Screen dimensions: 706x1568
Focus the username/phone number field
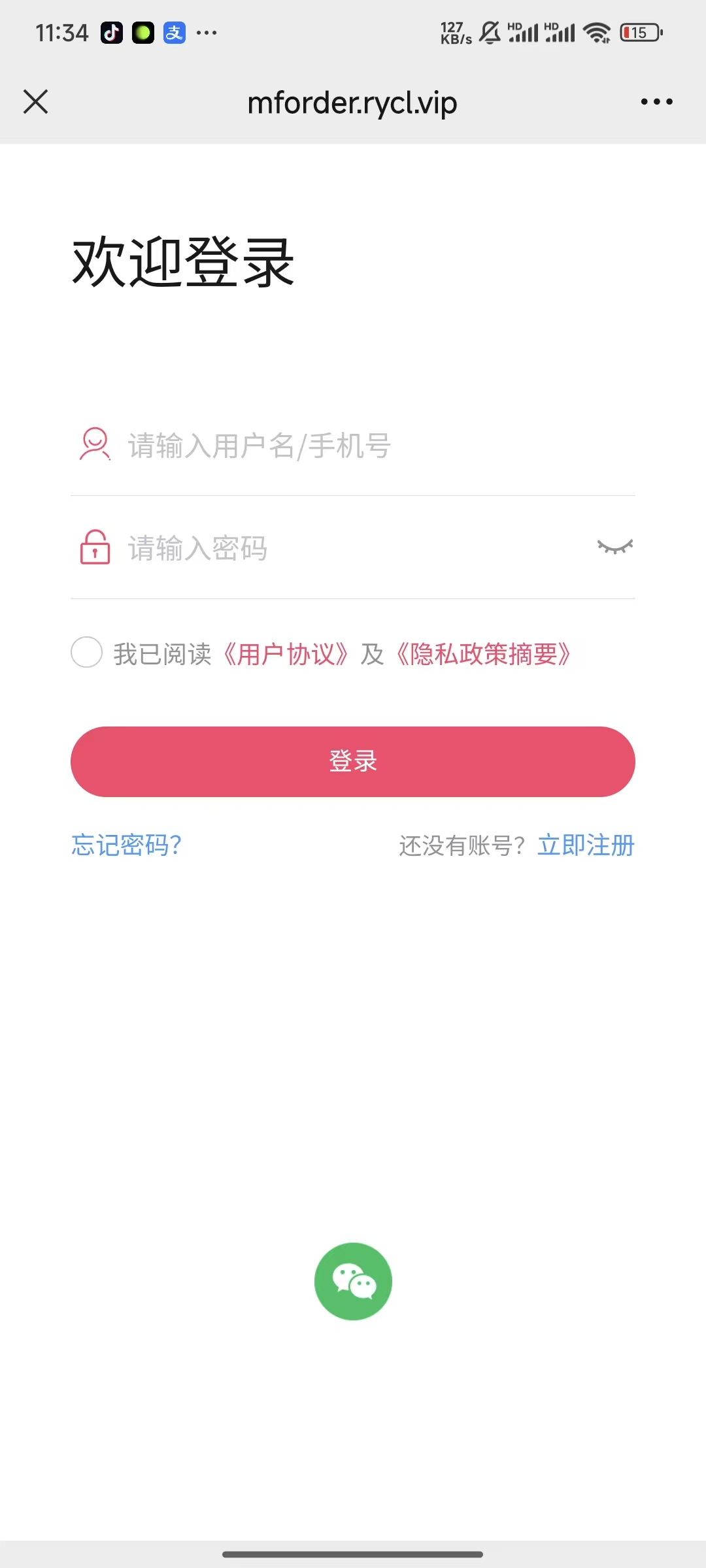366,446
